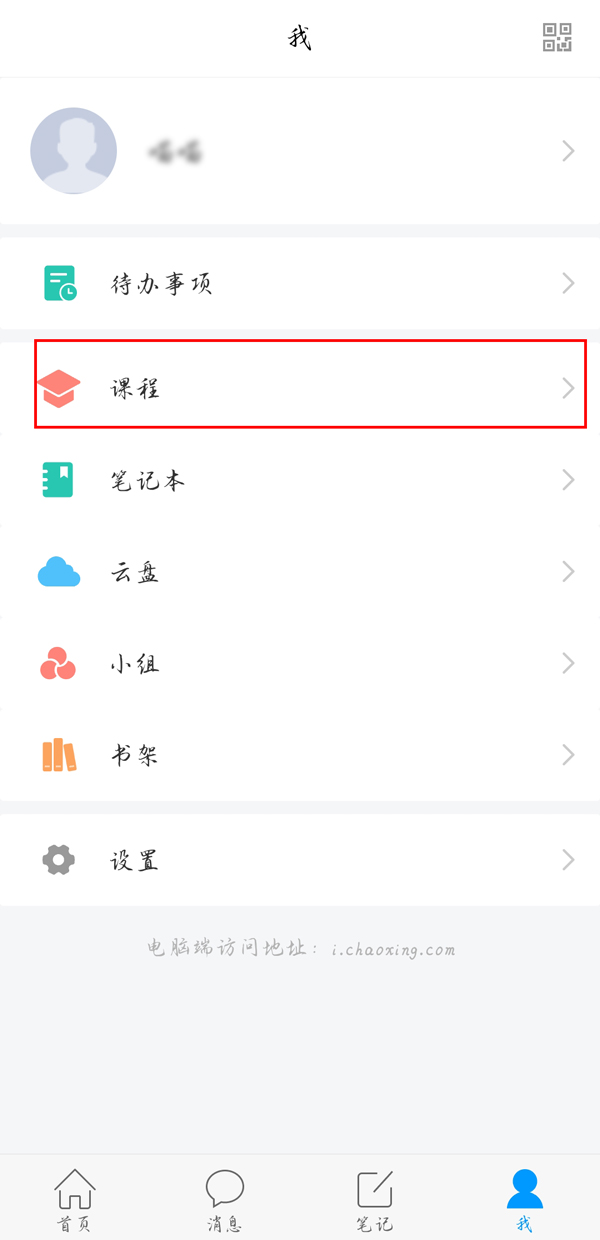Open 待办事项 to-do list
Screen dimensions: 600x1240
300,284
